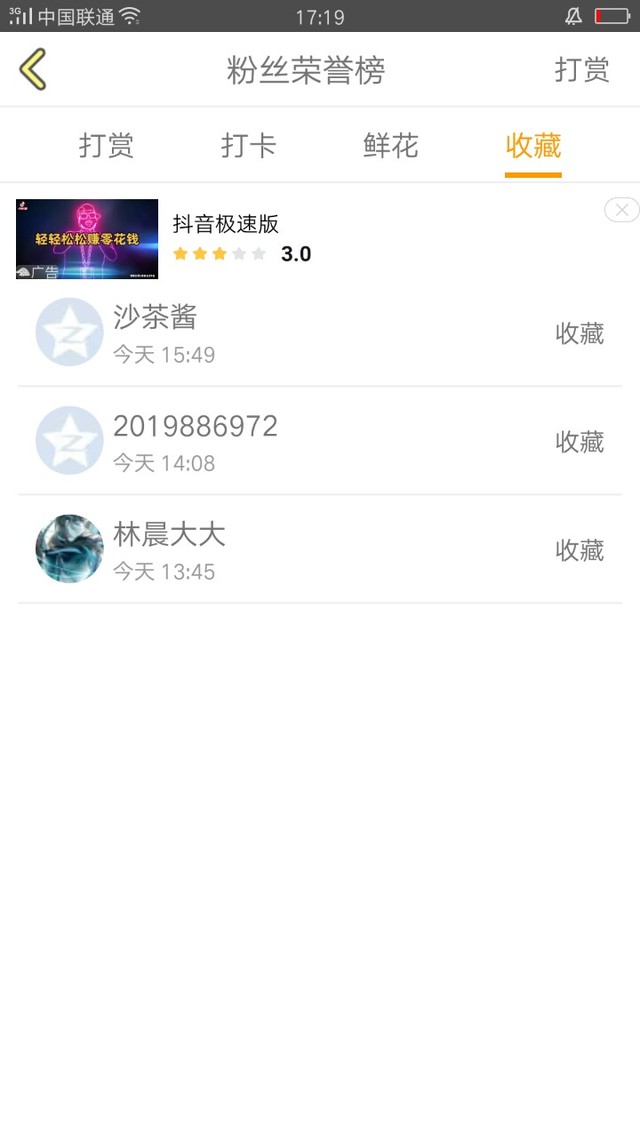Open 林晨大大's fan entry
This screenshot has height=1138, width=640.
point(320,549)
